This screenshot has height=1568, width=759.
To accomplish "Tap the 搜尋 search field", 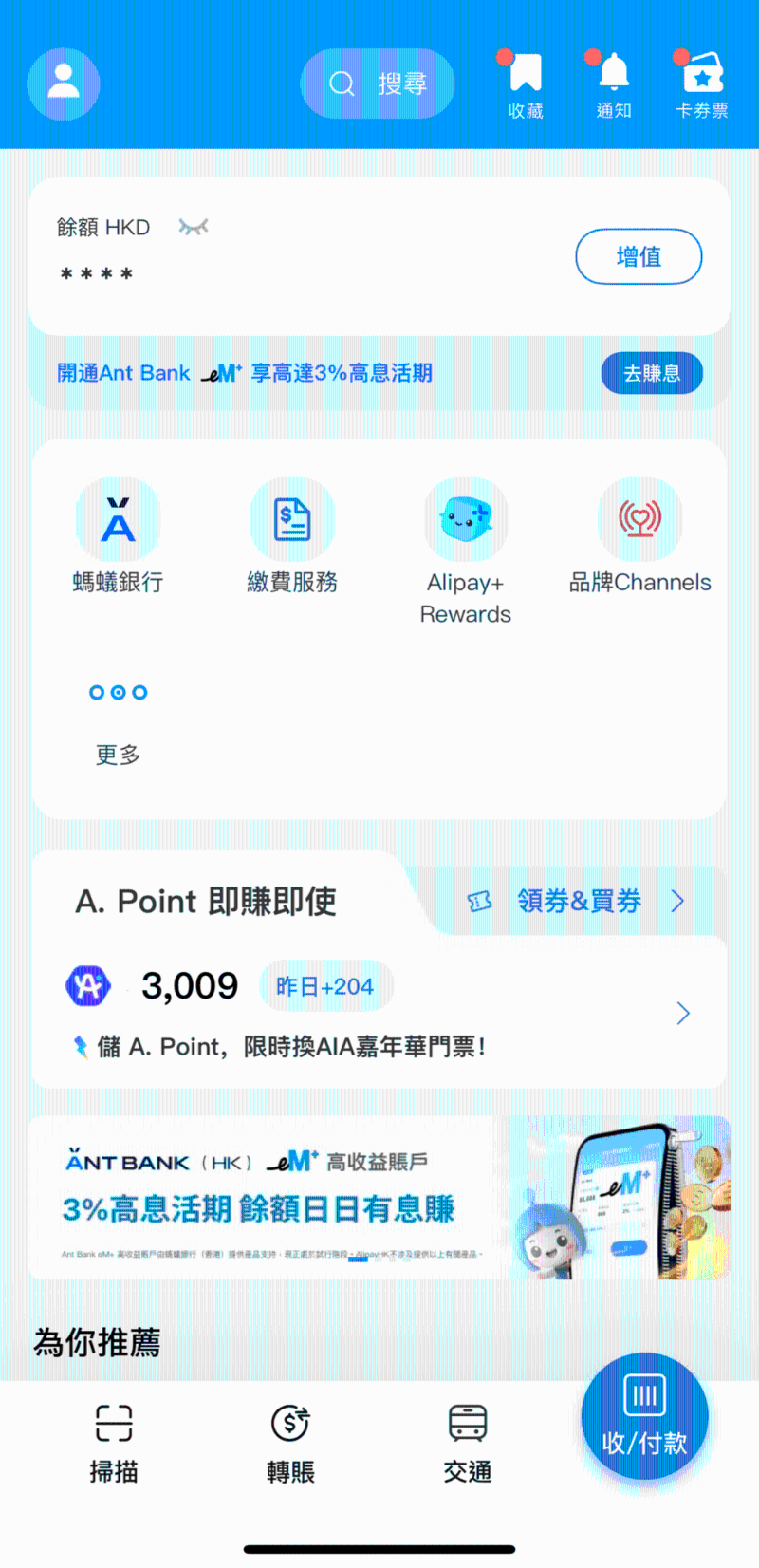I will tap(377, 84).
